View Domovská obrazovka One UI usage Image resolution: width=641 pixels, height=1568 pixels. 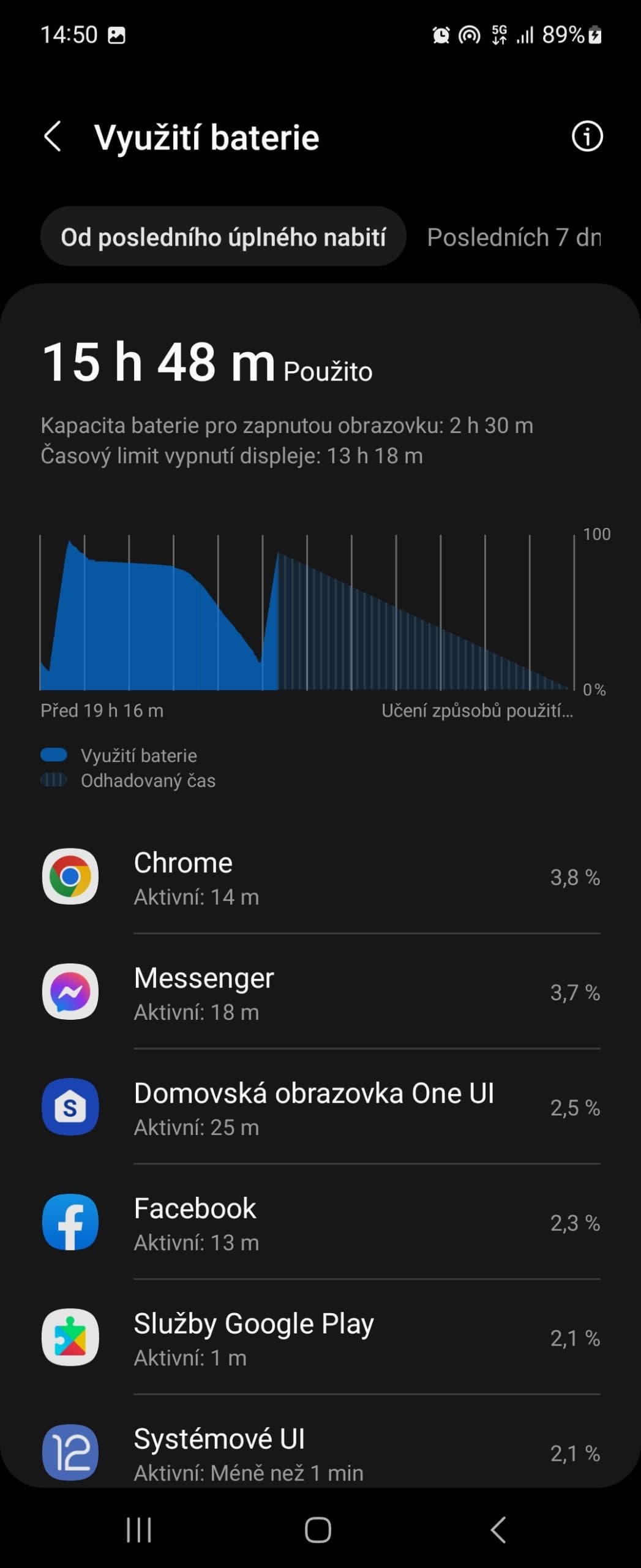tap(320, 1108)
